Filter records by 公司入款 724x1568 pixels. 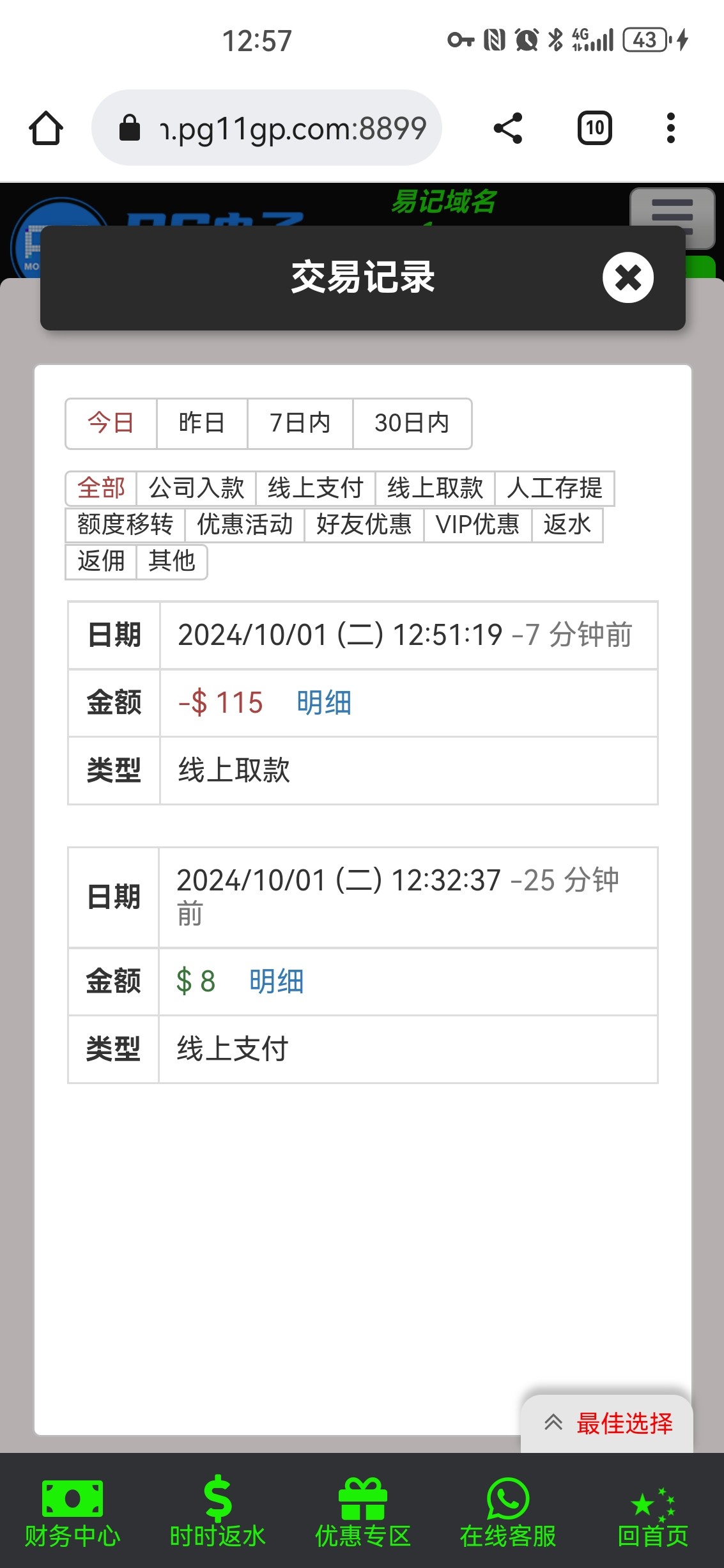[x=196, y=488]
